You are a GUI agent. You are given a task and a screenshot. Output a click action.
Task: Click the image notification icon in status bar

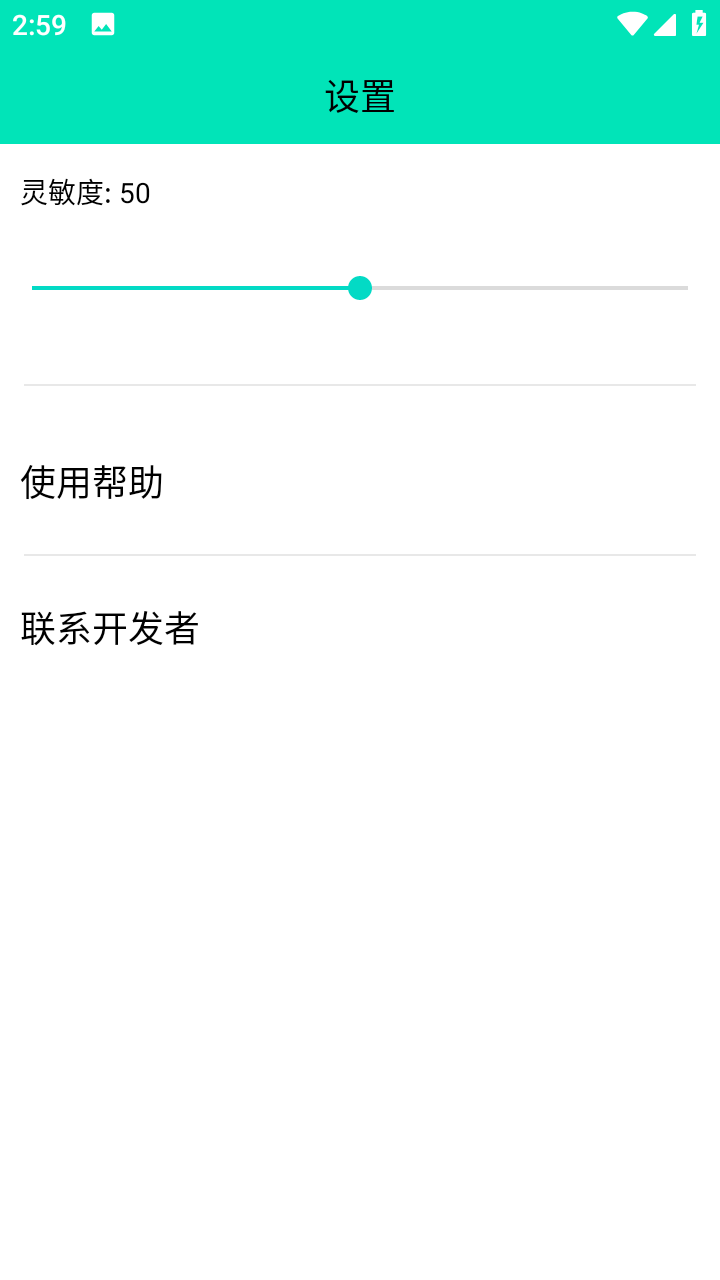pyautogui.click(x=103, y=25)
